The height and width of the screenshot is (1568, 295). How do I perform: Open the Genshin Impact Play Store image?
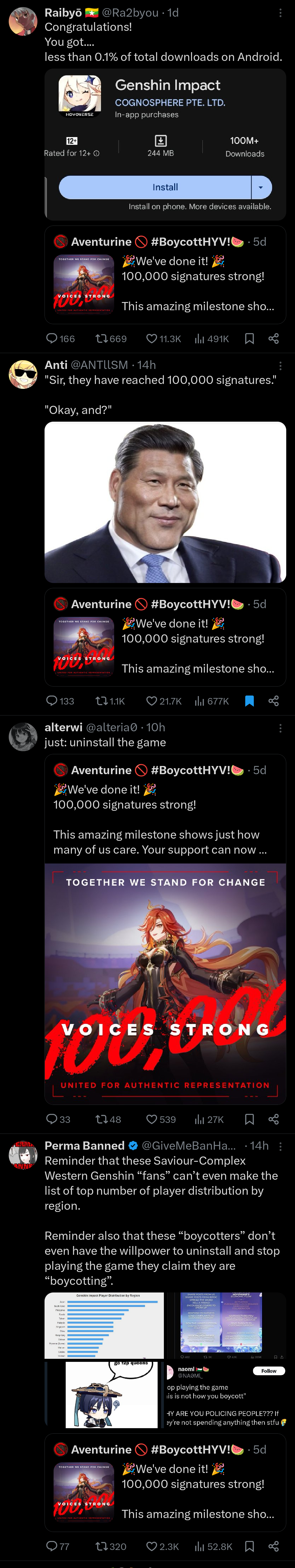tap(165, 144)
